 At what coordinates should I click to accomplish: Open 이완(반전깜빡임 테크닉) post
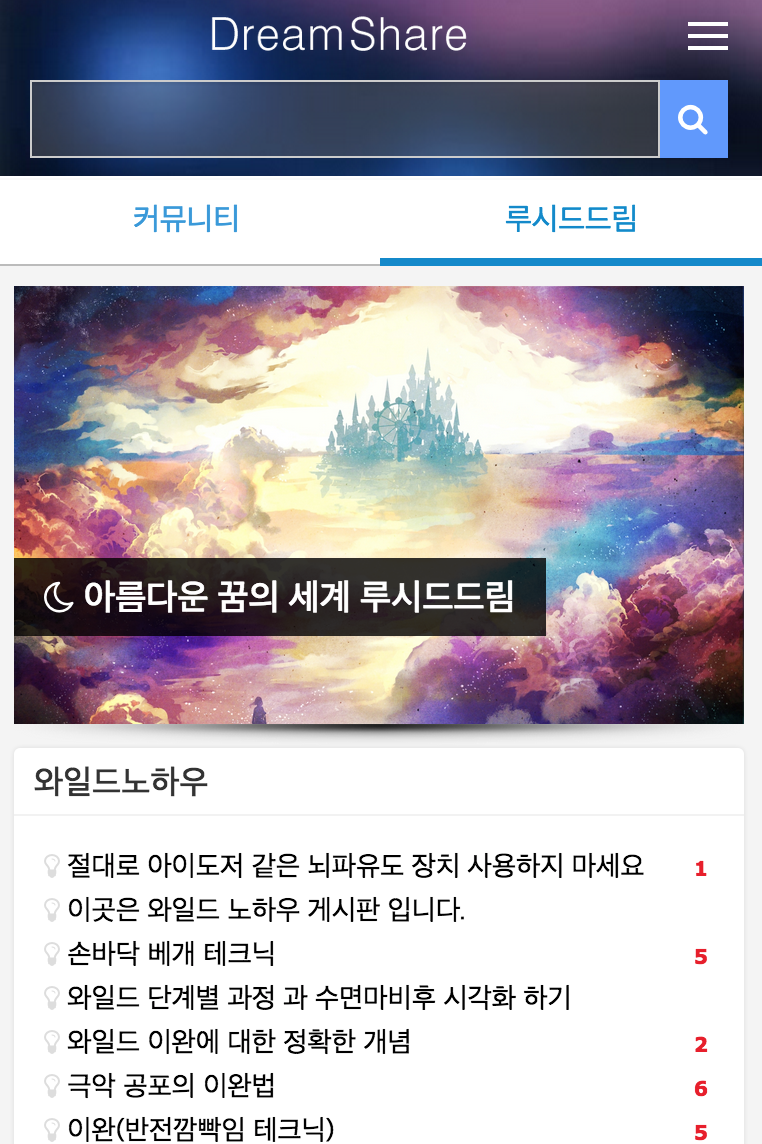[200, 1130]
